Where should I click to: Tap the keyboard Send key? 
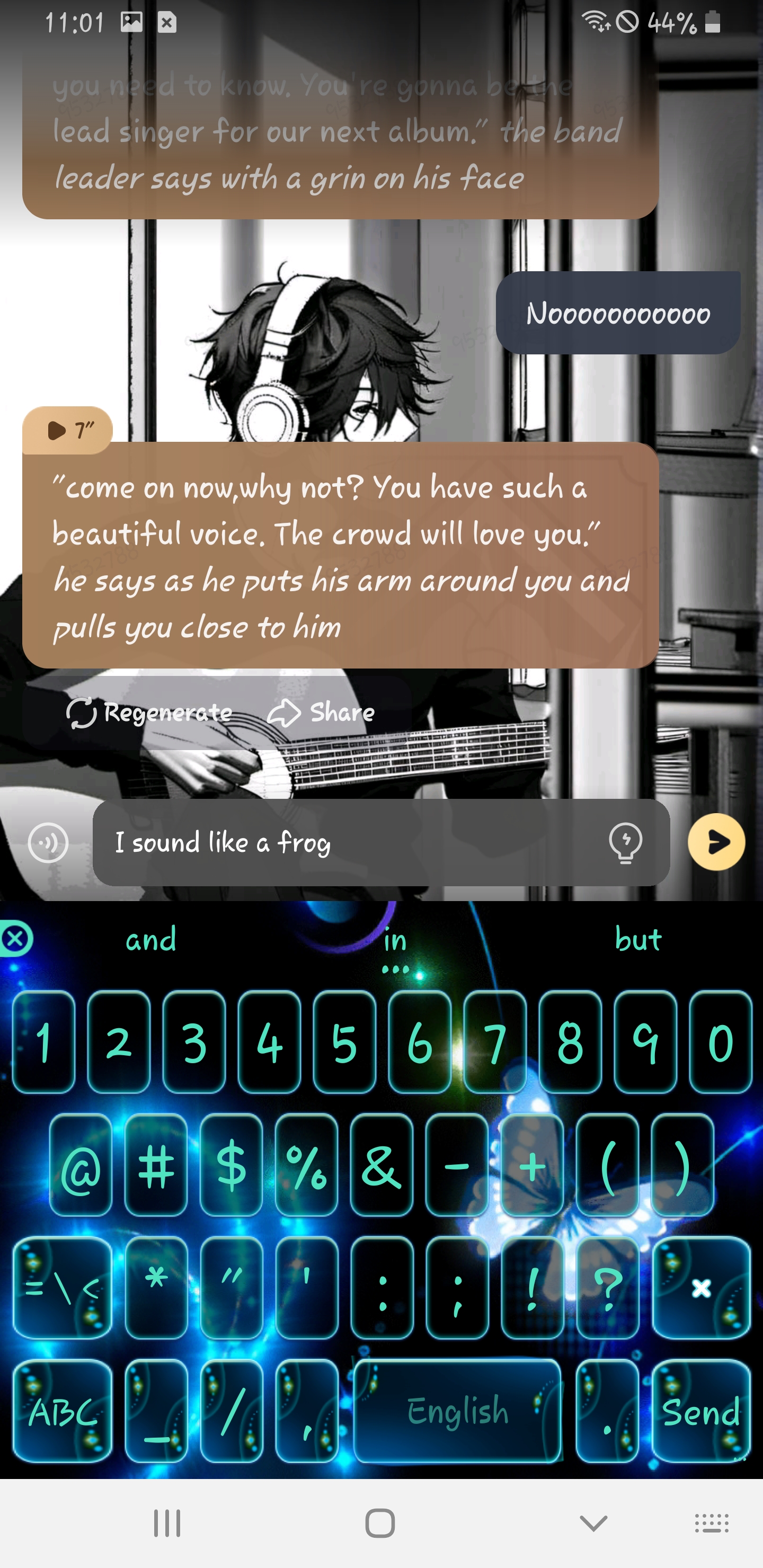[701, 1411]
